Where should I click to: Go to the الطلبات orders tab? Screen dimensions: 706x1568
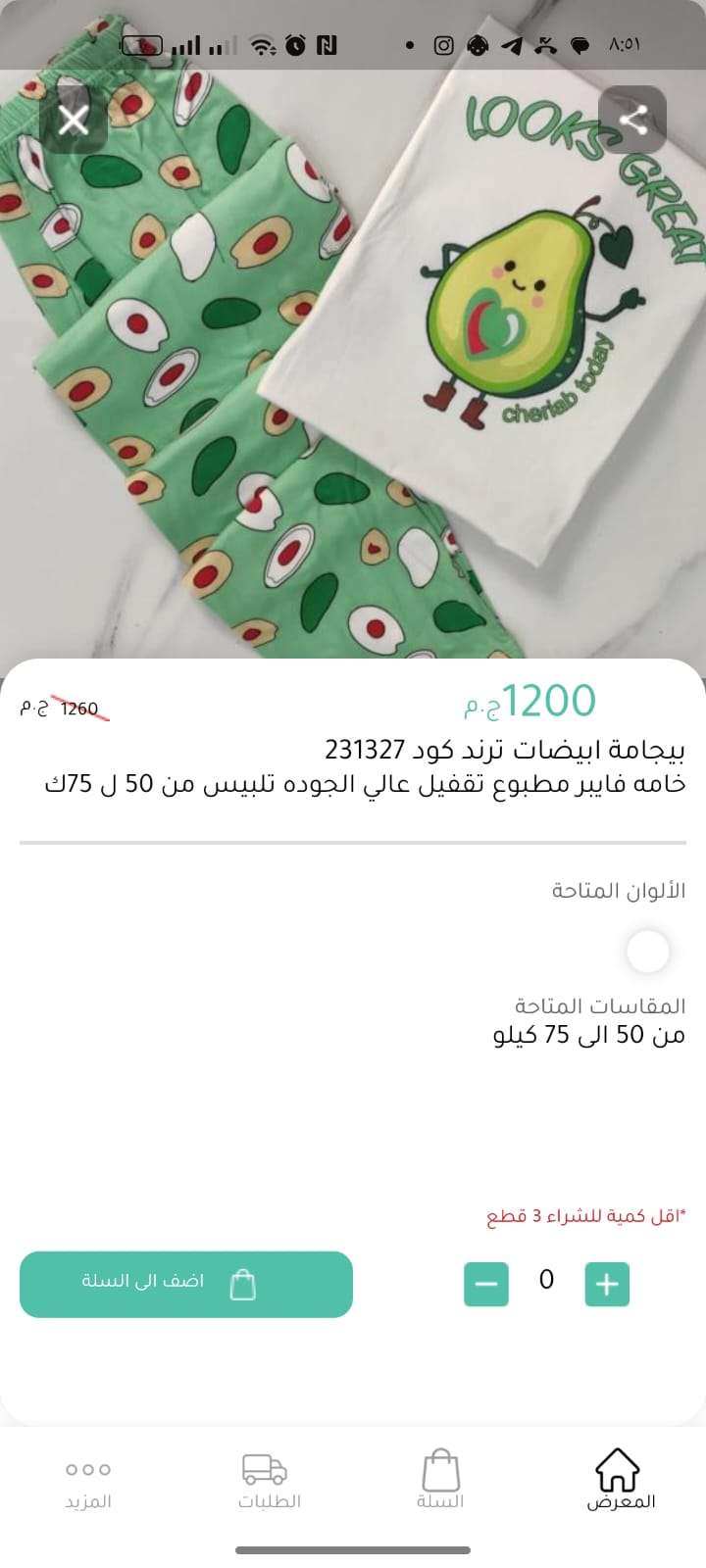tap(265, 1480)
